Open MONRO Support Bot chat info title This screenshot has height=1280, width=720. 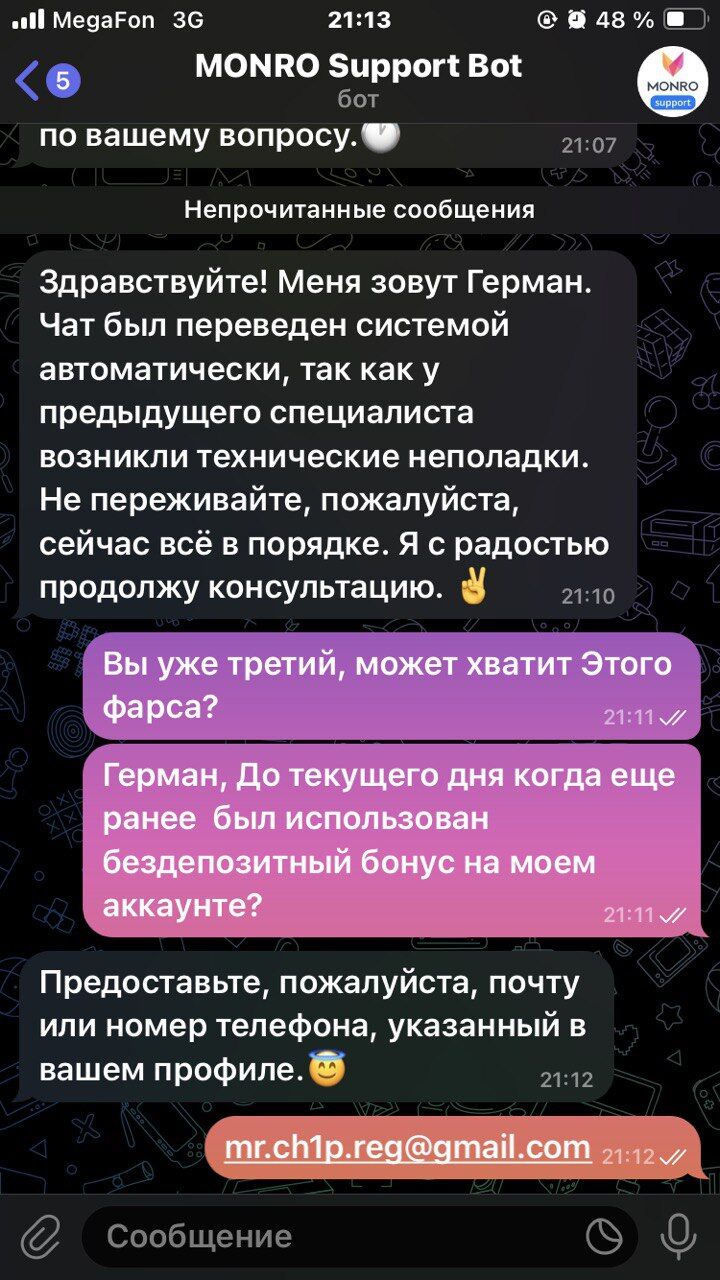[x=358, y=67]
